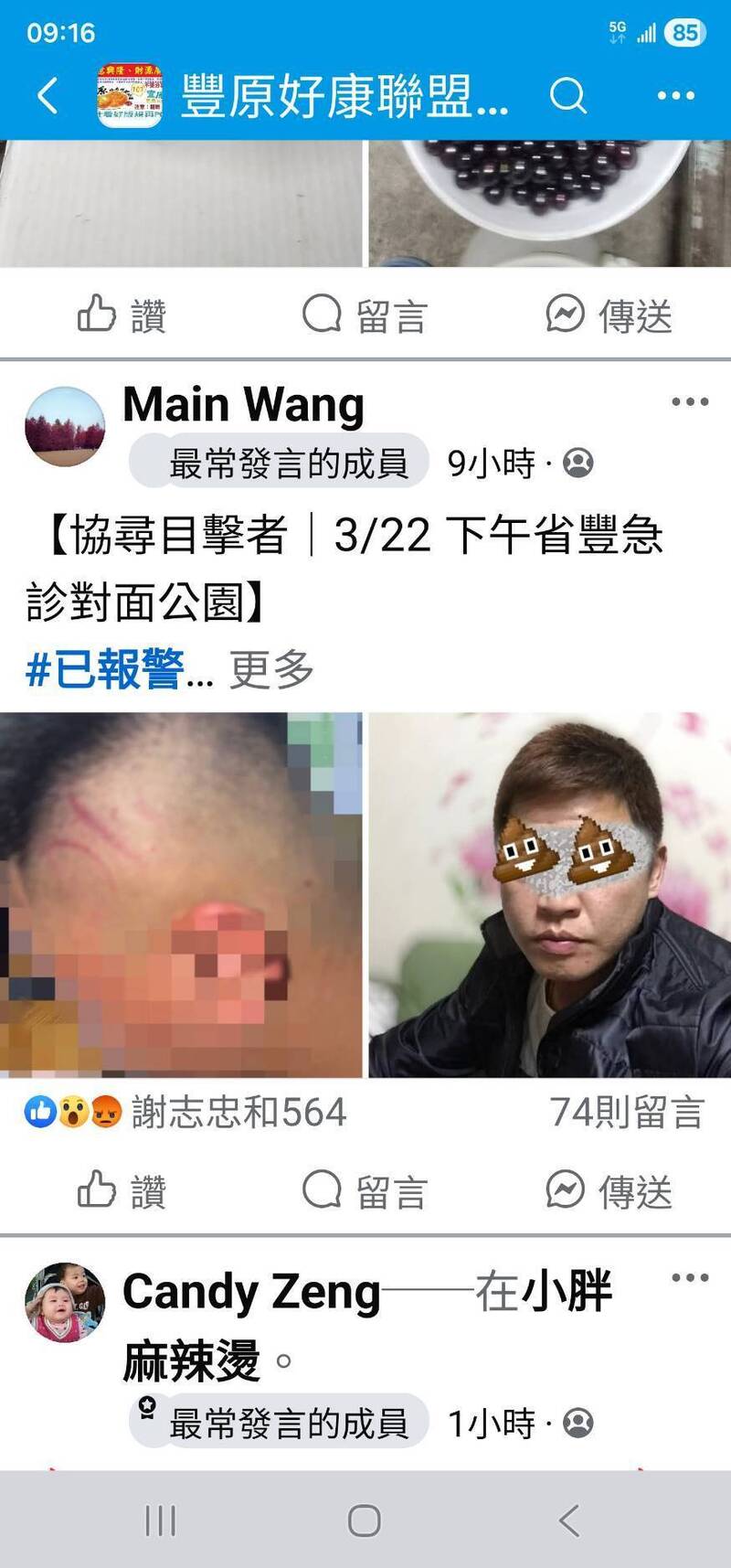View the 74則留言 comments
This screenshot has height=1568, width=731.
coord(627,1113)
